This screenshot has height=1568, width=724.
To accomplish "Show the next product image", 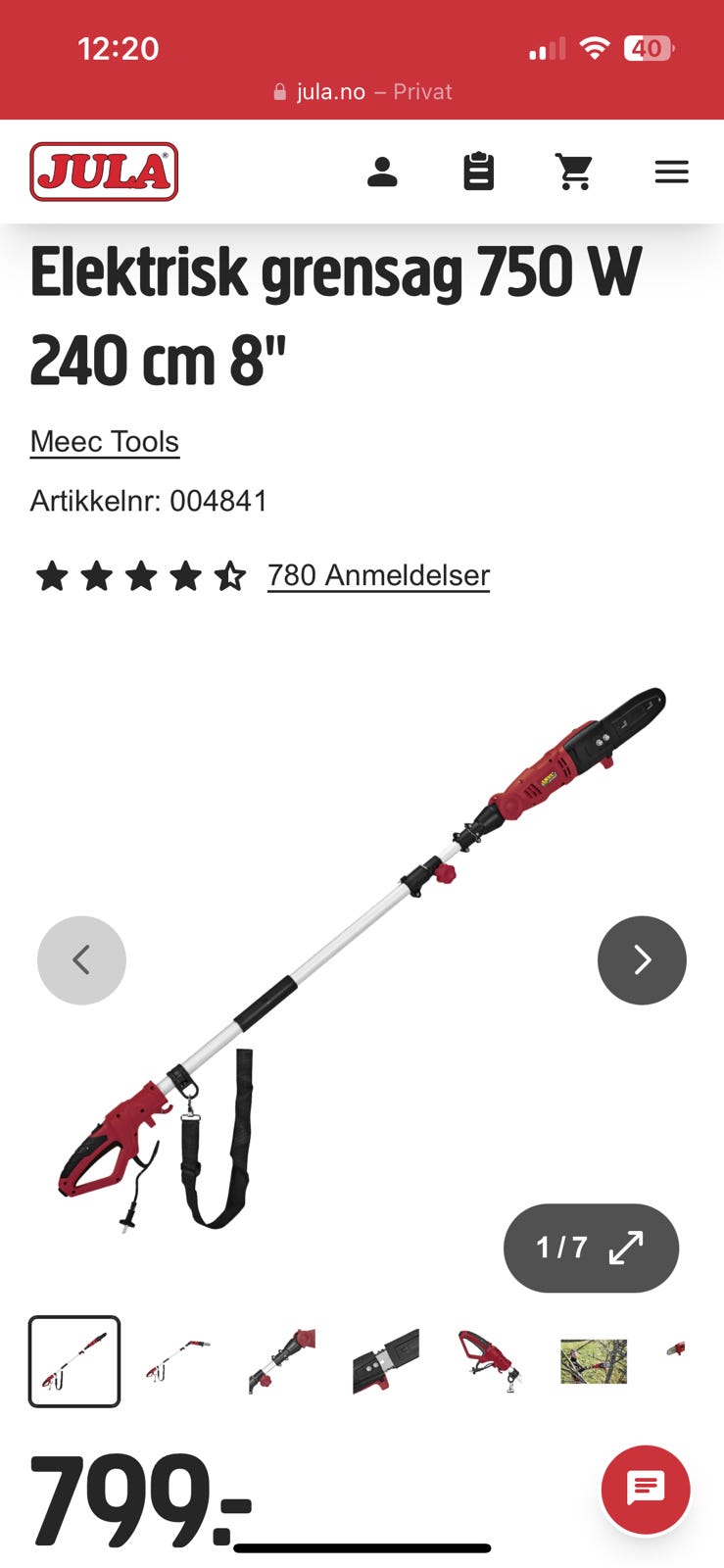I will coord(642,959).
